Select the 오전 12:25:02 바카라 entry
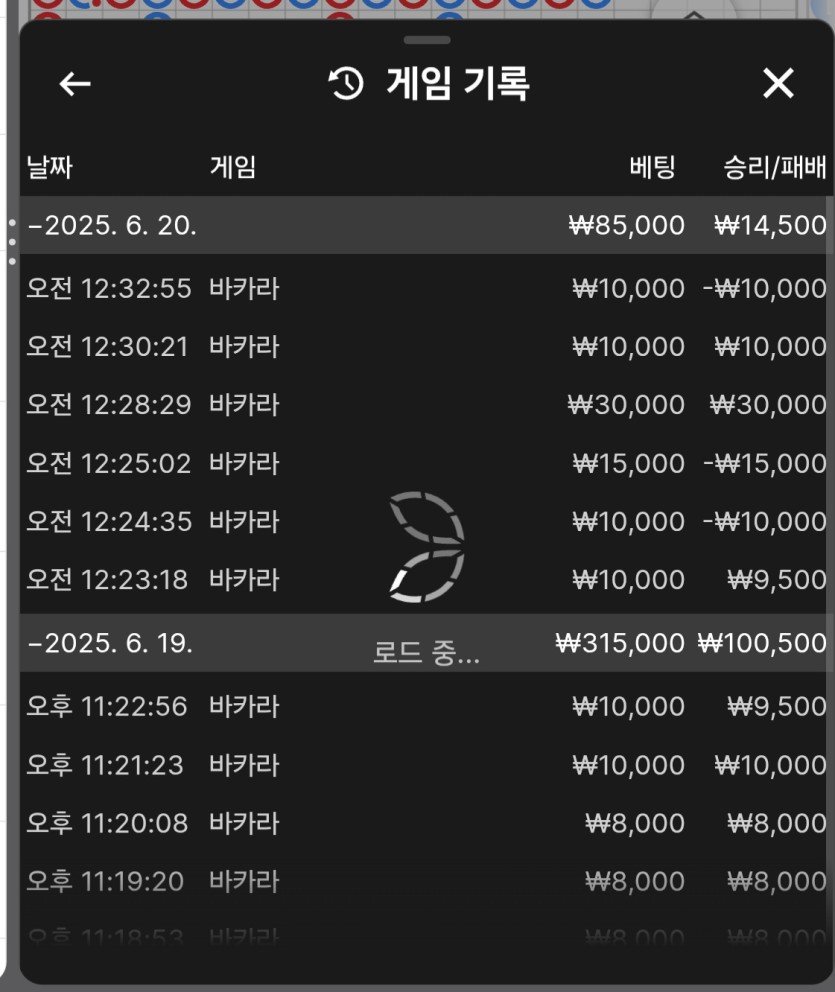 [425, 463]
